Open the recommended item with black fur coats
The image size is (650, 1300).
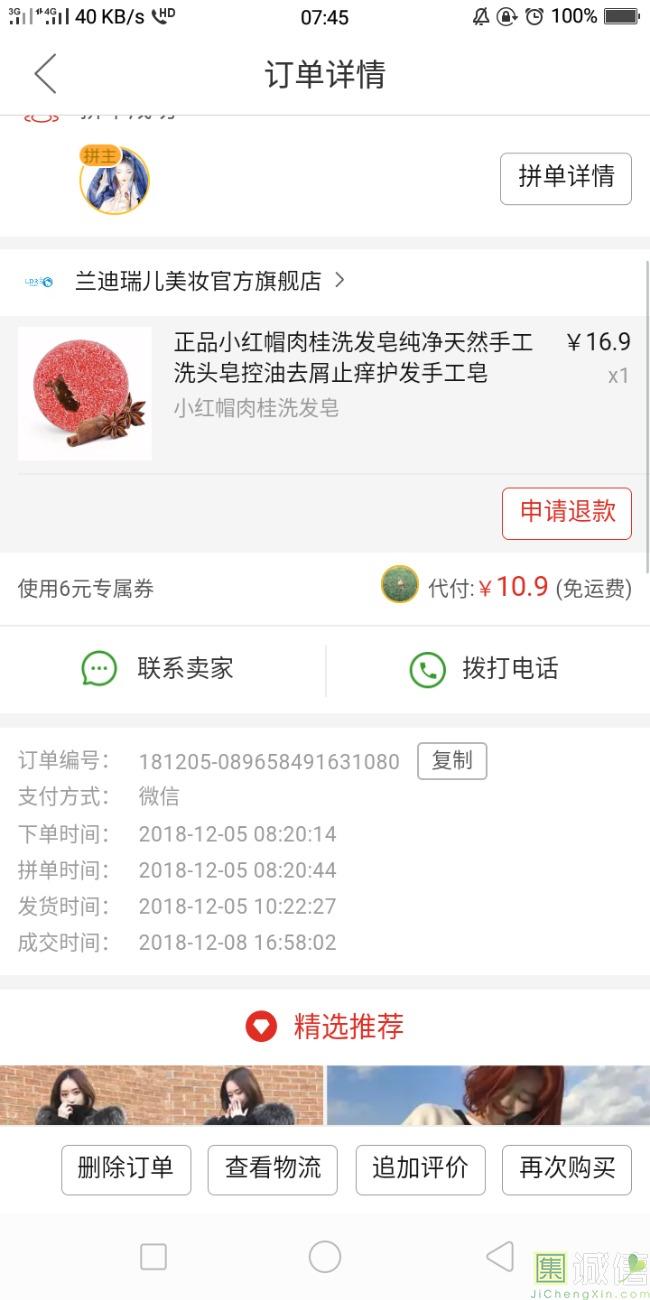[x=161, y=1095]
